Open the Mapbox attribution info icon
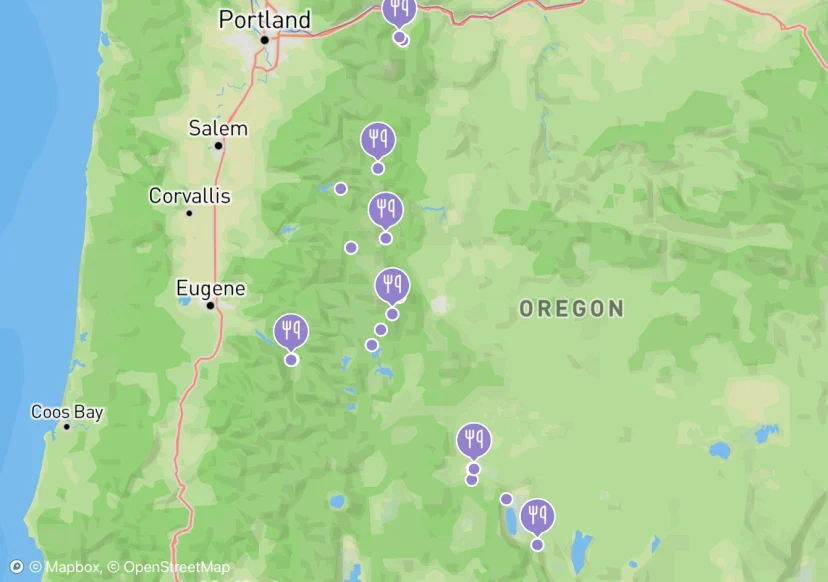828x582 pixels. (16, 567)
